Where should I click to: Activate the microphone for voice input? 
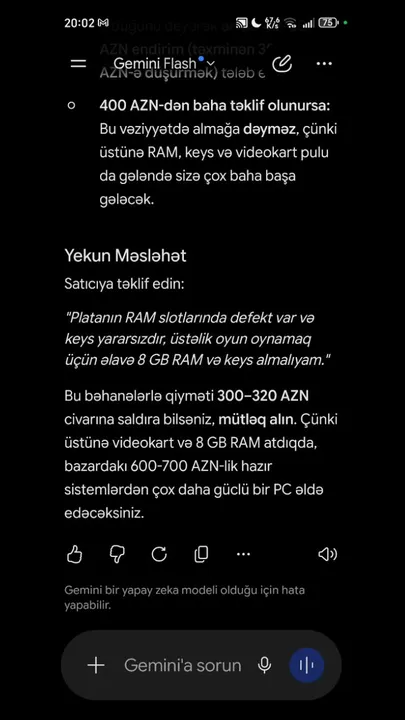click(264, 665)
